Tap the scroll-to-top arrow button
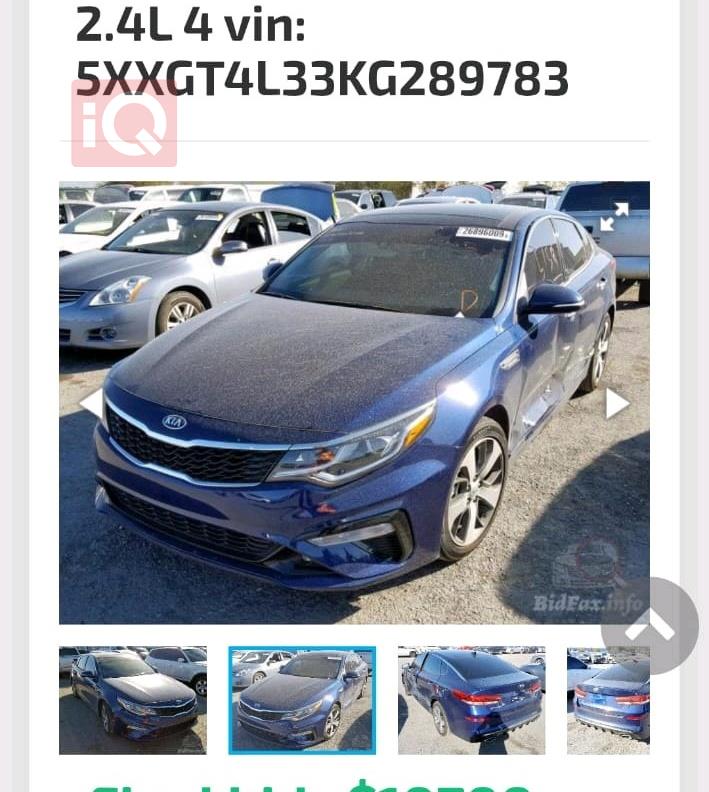 tap(650, 626)
